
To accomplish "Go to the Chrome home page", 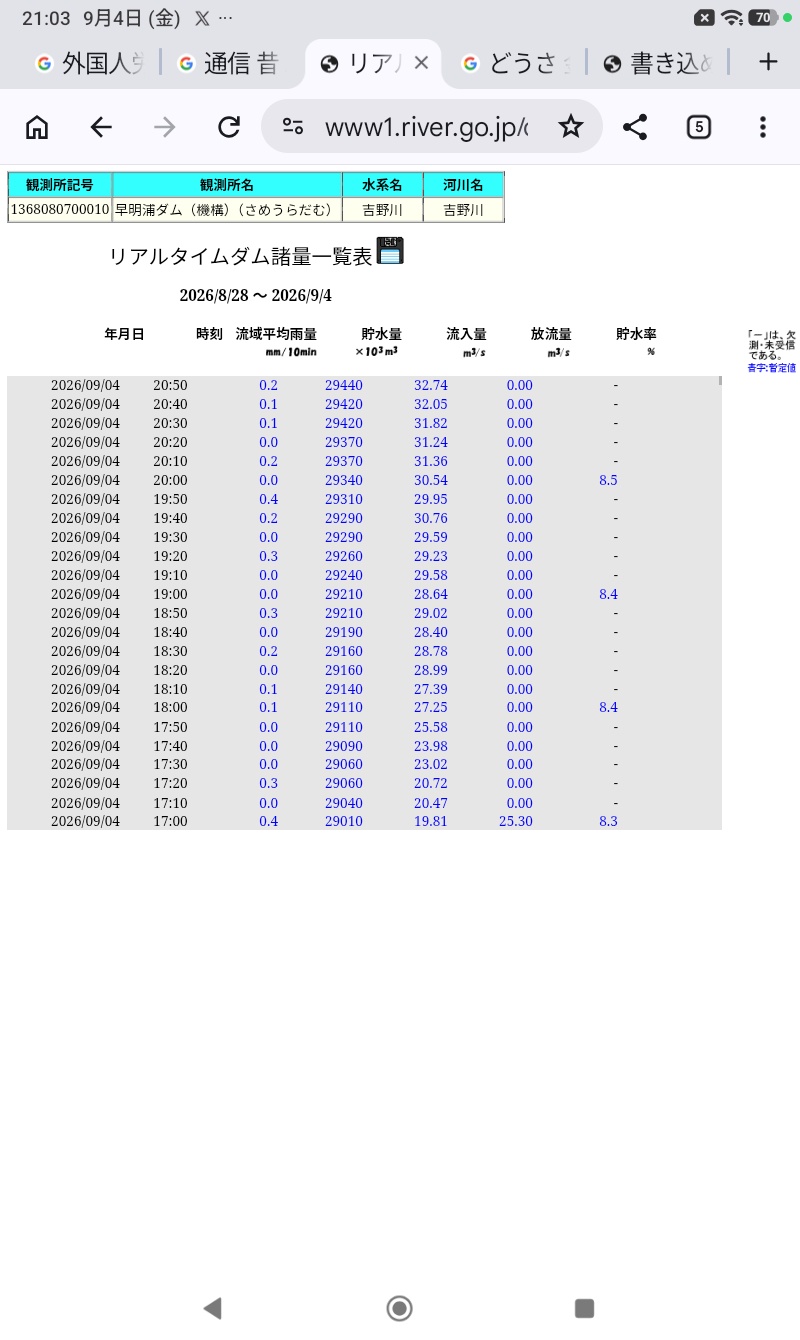I will [x=37, y=127].
